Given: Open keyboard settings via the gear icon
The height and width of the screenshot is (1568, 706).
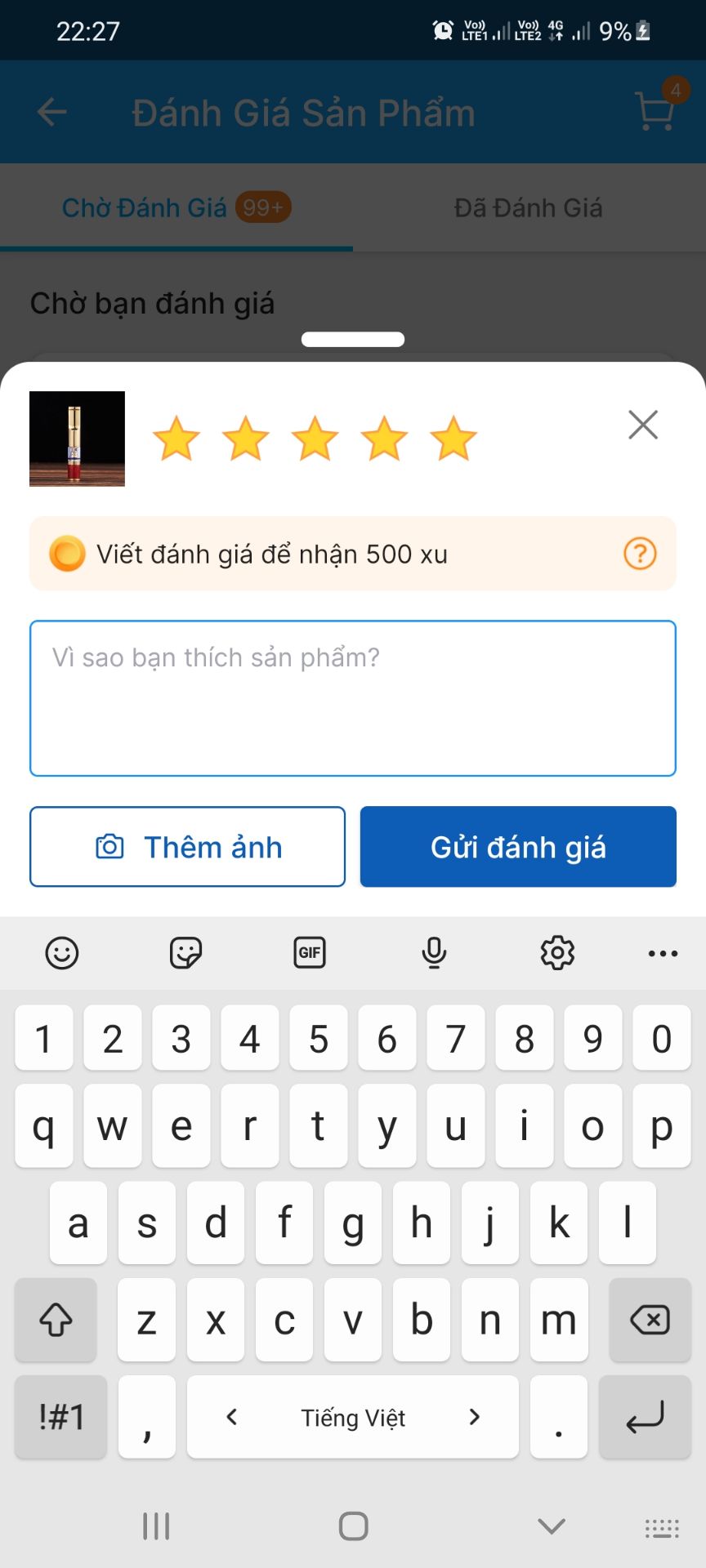Looking at the screenshot, I should coord(557,952).
